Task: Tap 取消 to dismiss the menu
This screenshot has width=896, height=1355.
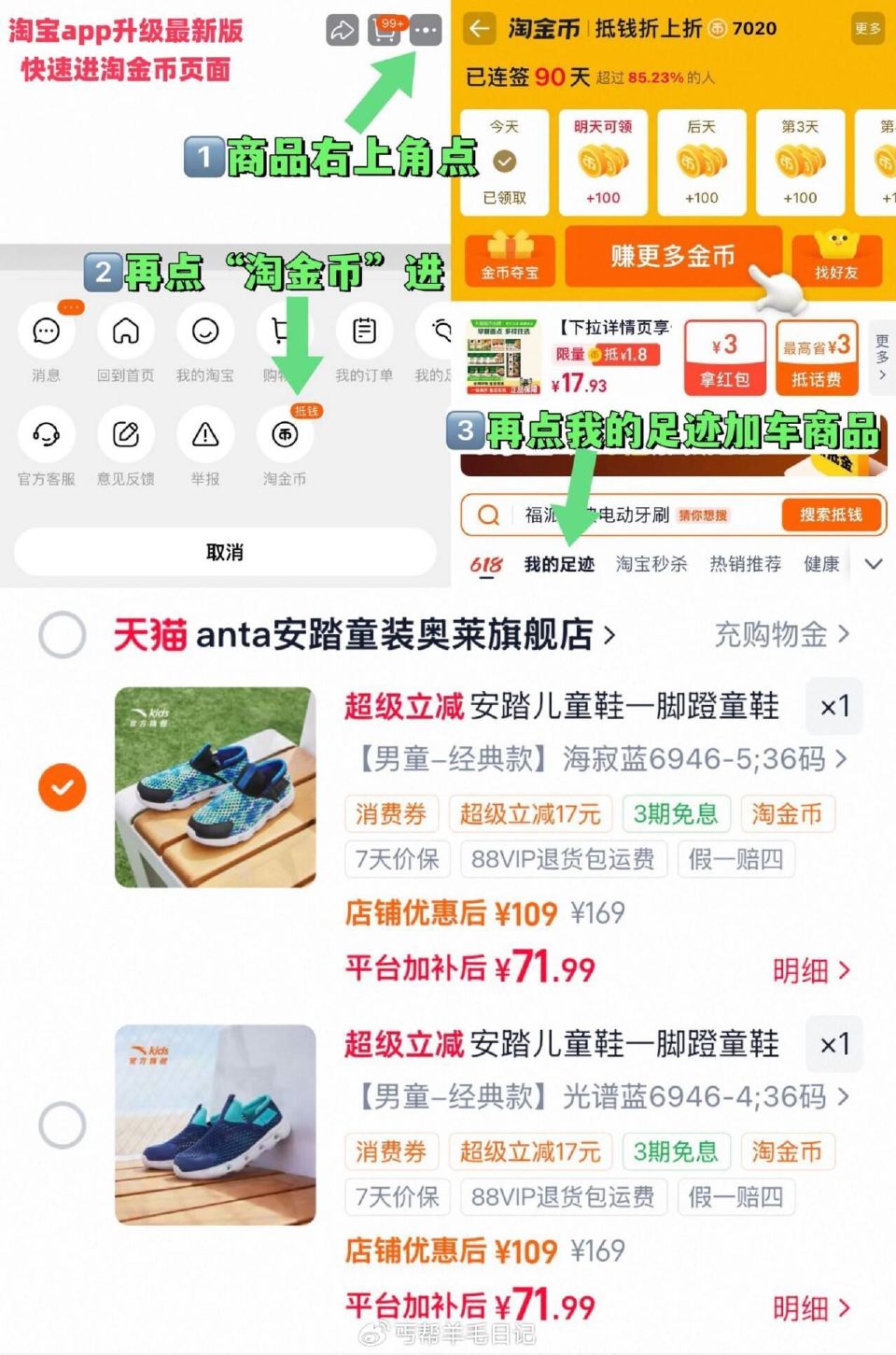Action: pyautogui.click(x=224, y=552)
